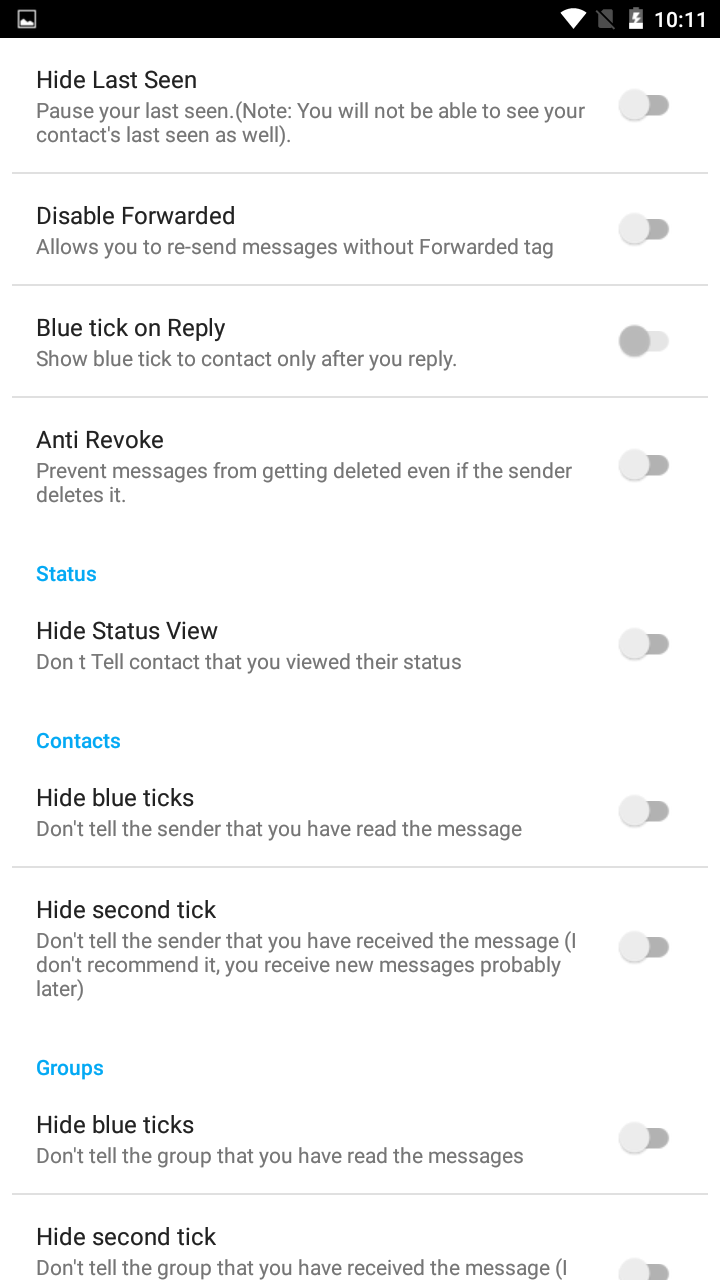Viewport: 720px width, 1280px height.
Task: Toggle Groups' Hide second tick switch
Action: pyautogui.click(x=644, y=1268)
